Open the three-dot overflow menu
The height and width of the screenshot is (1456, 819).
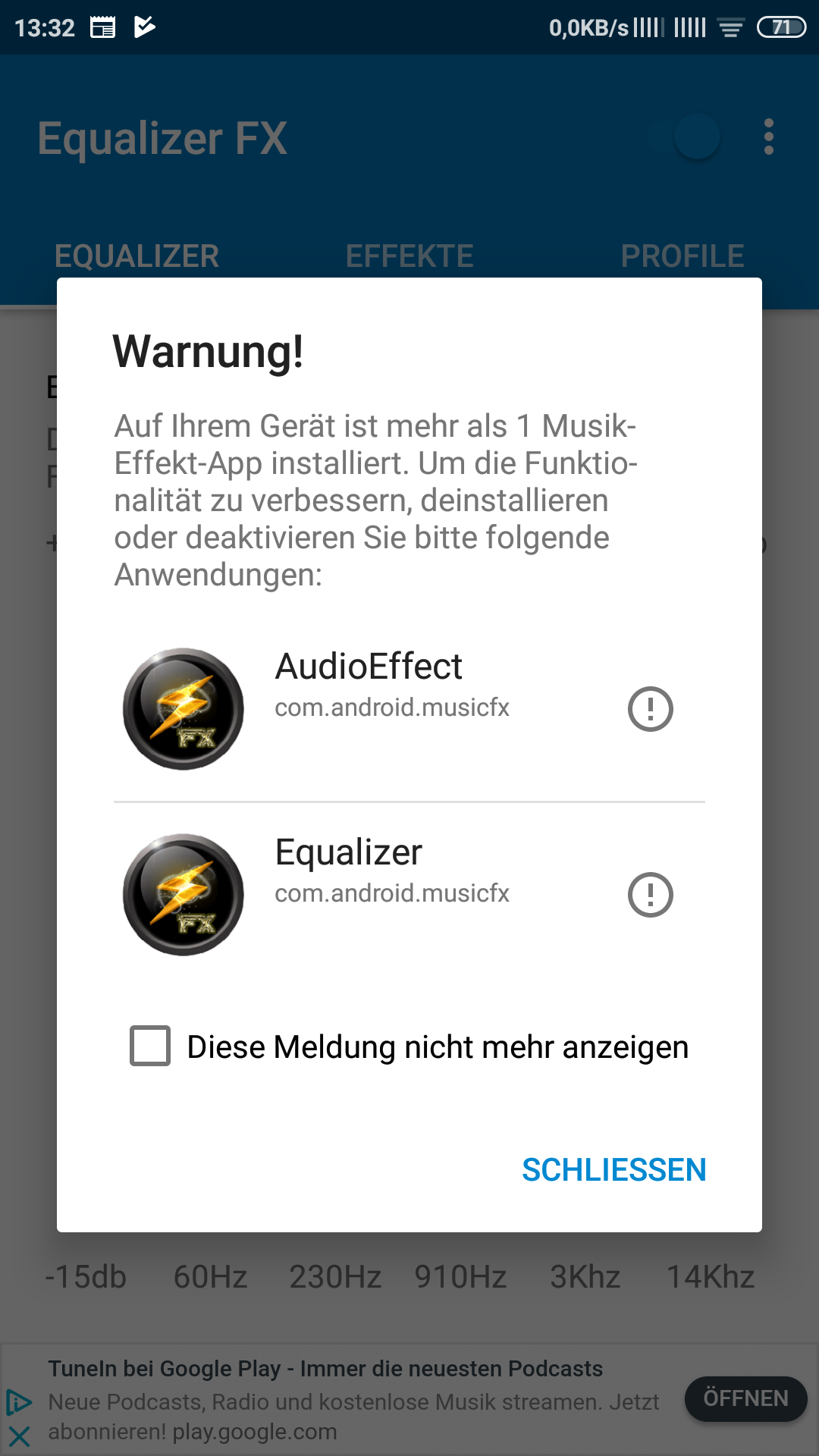click(x=770, y=136)
